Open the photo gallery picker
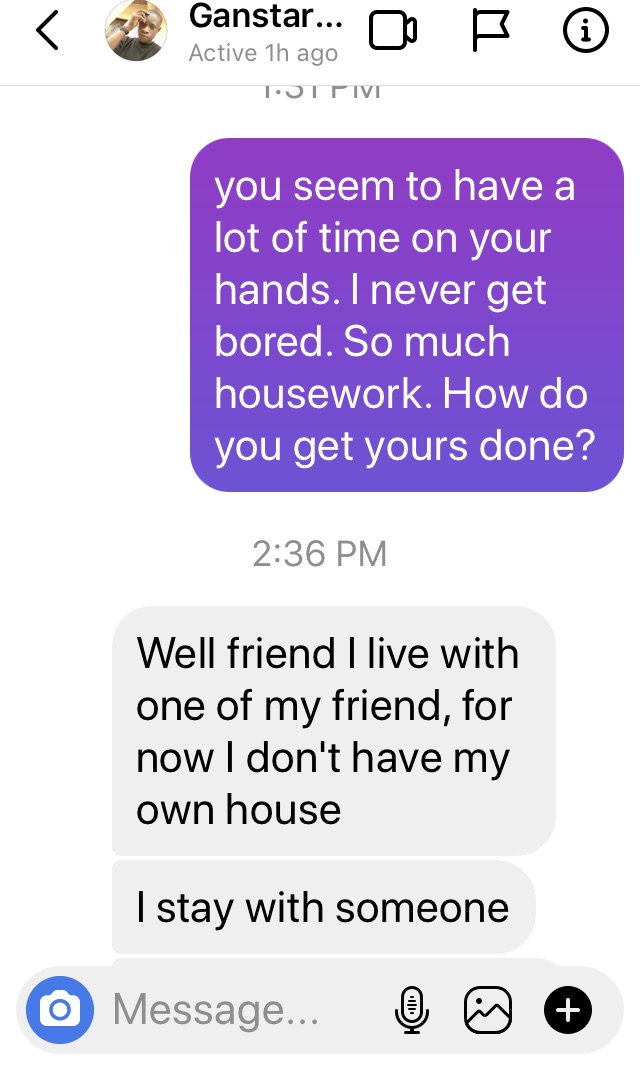Screen dimensions: 640x1070 pyautogui.click(x=488, y=1010)
